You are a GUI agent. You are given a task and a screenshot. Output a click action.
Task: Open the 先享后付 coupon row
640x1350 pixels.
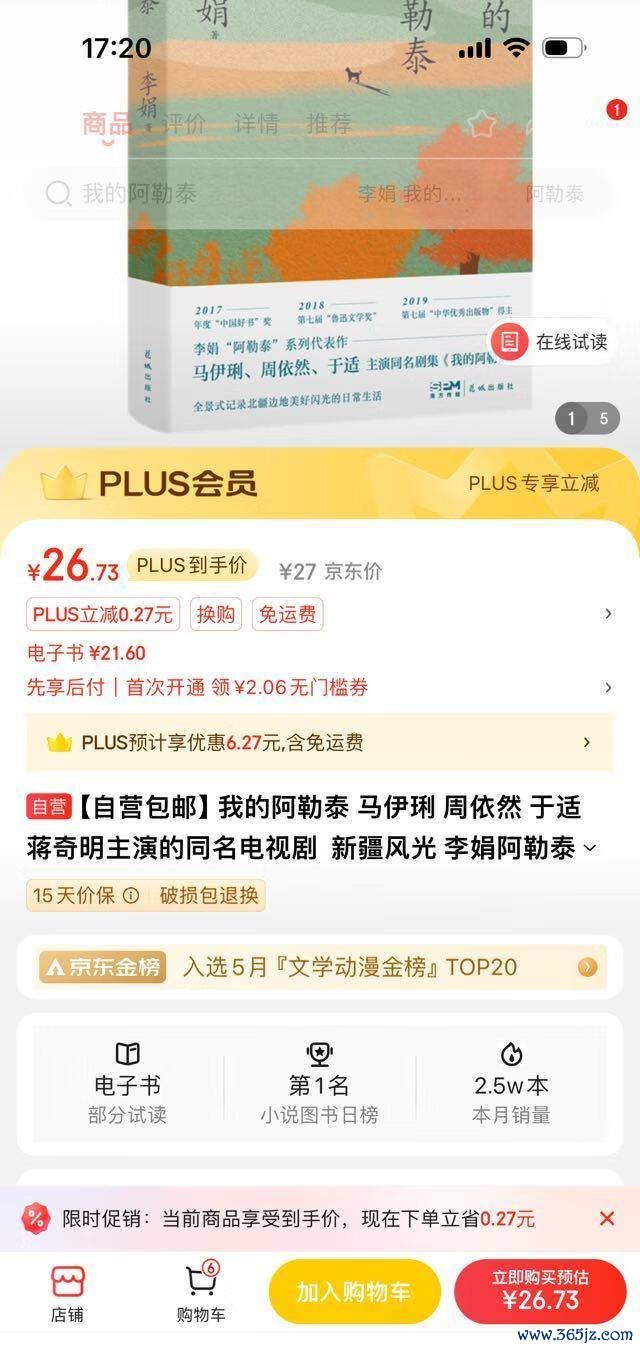320,687
